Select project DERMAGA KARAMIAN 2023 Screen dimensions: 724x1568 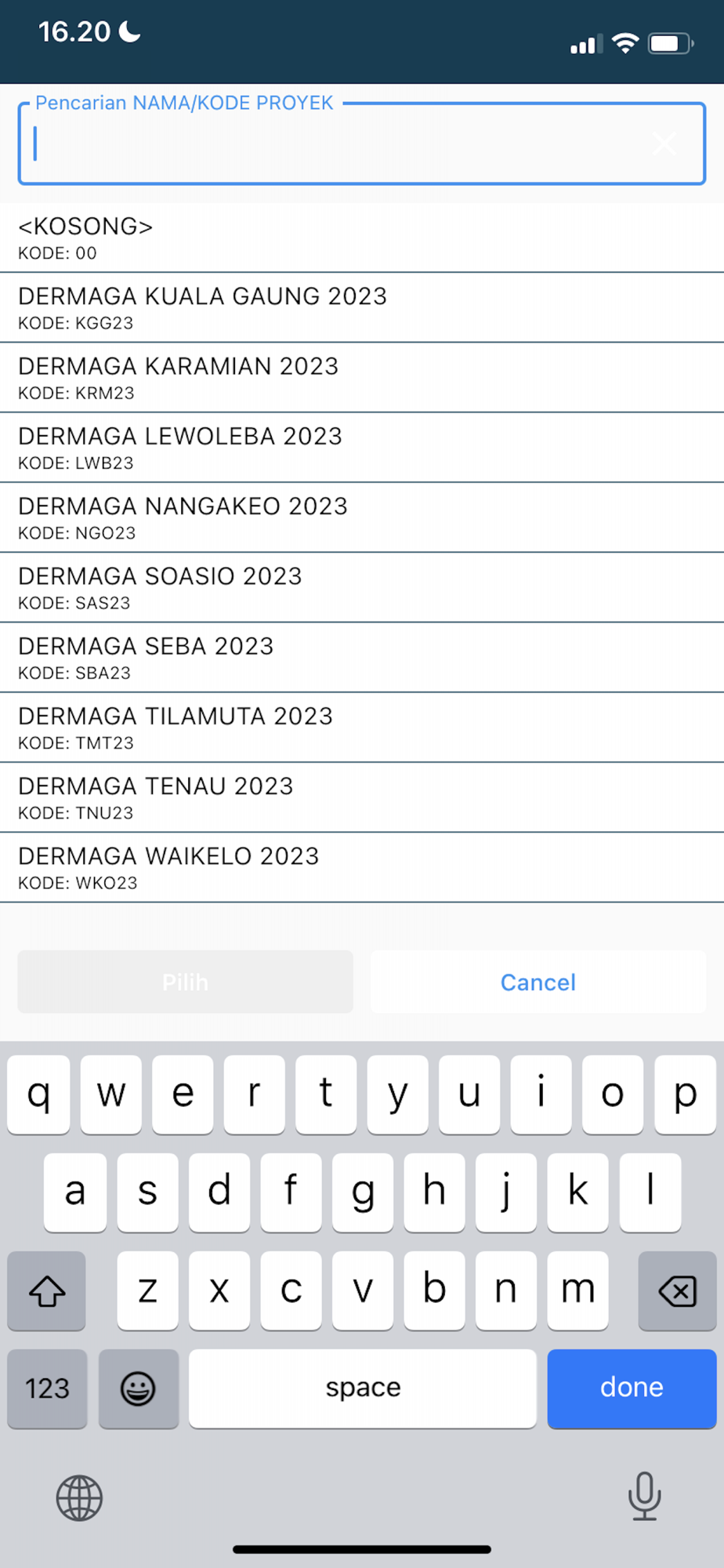click(362, 378)
